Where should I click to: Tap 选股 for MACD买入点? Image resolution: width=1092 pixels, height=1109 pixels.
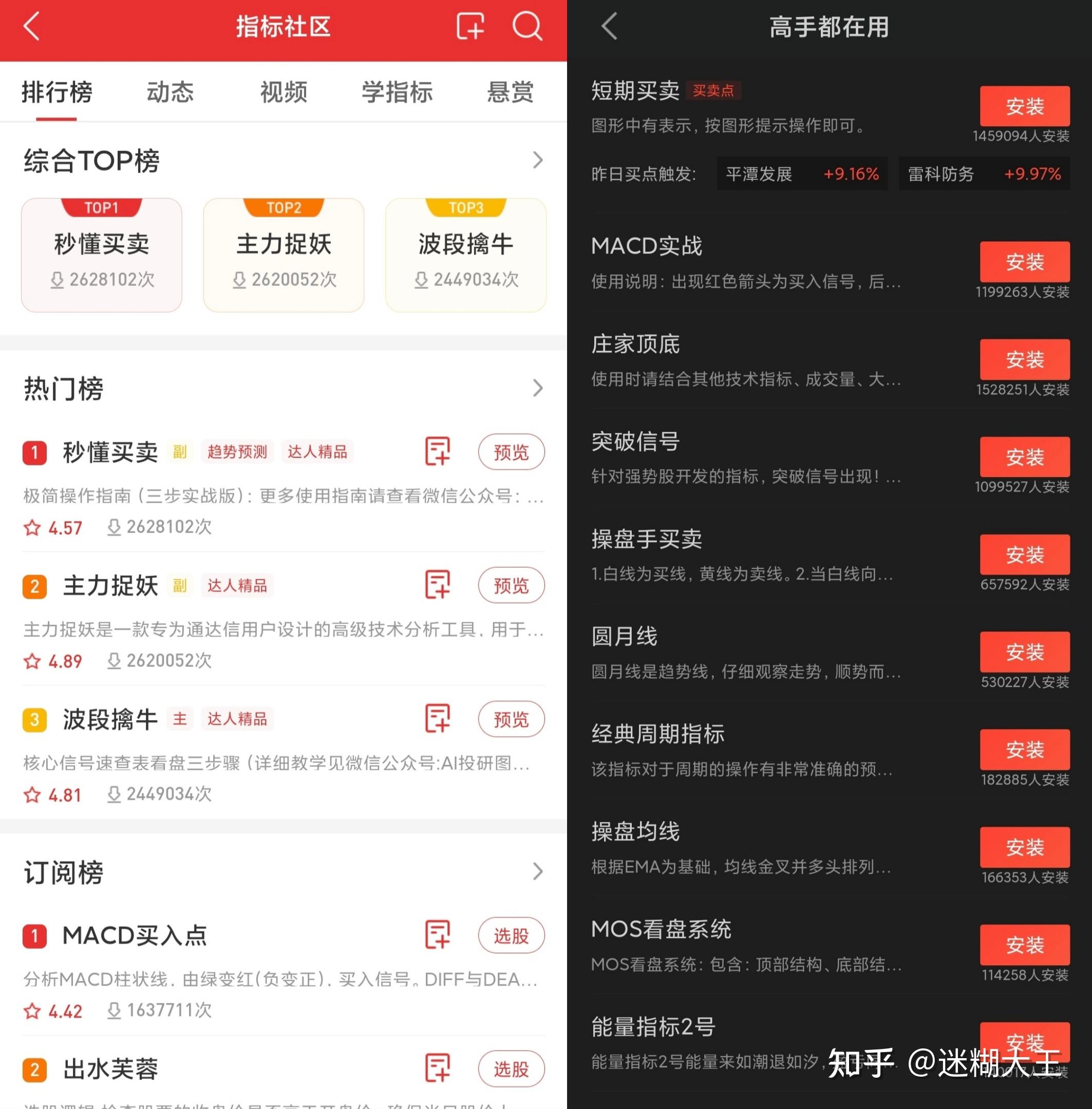click(x=511, y=935)
